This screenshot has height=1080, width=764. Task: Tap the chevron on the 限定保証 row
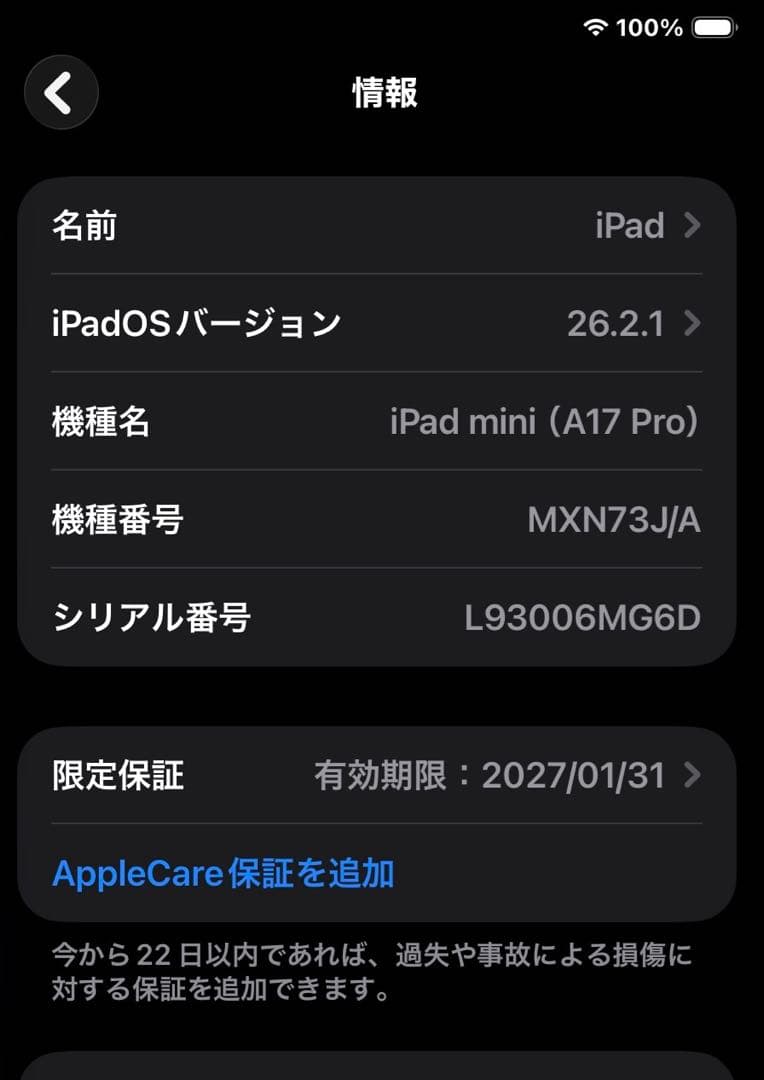(691, 775)
